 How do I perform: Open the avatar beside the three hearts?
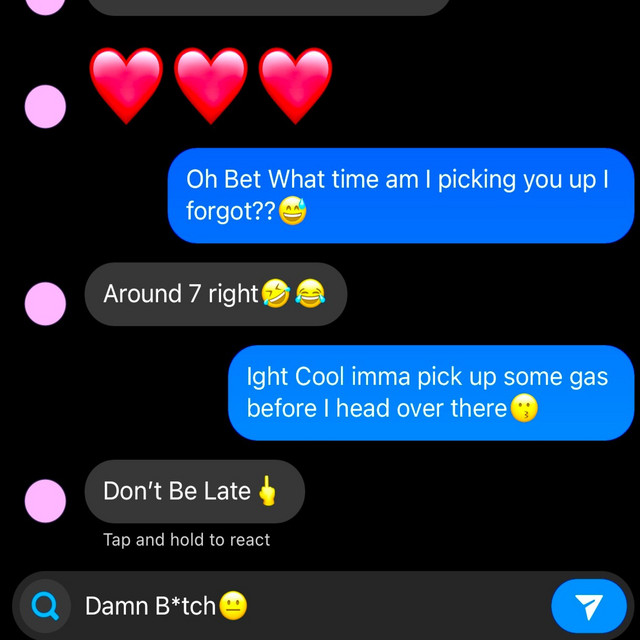(x=45, y=105)
